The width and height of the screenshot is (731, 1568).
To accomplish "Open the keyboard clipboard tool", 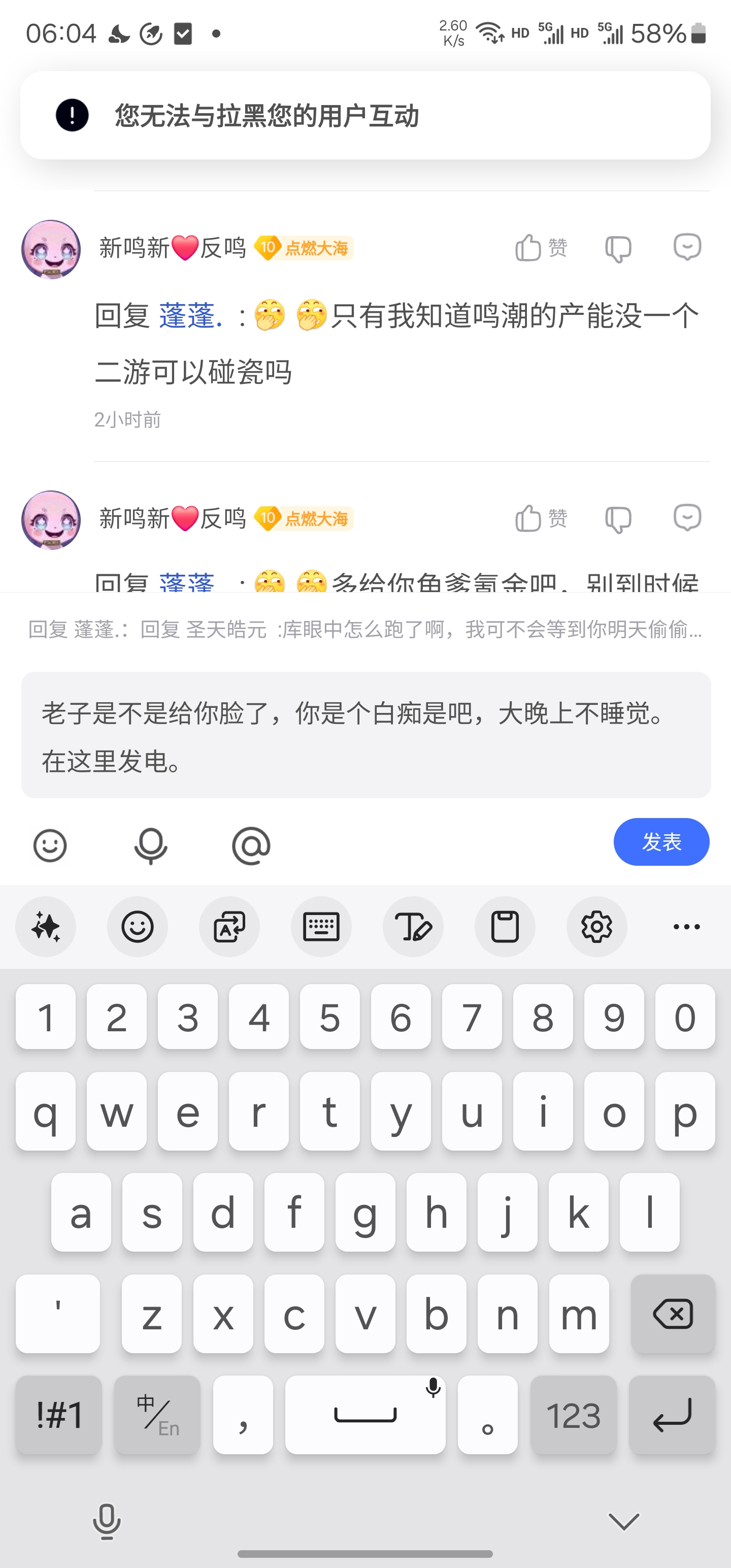I will coord(505,927).
